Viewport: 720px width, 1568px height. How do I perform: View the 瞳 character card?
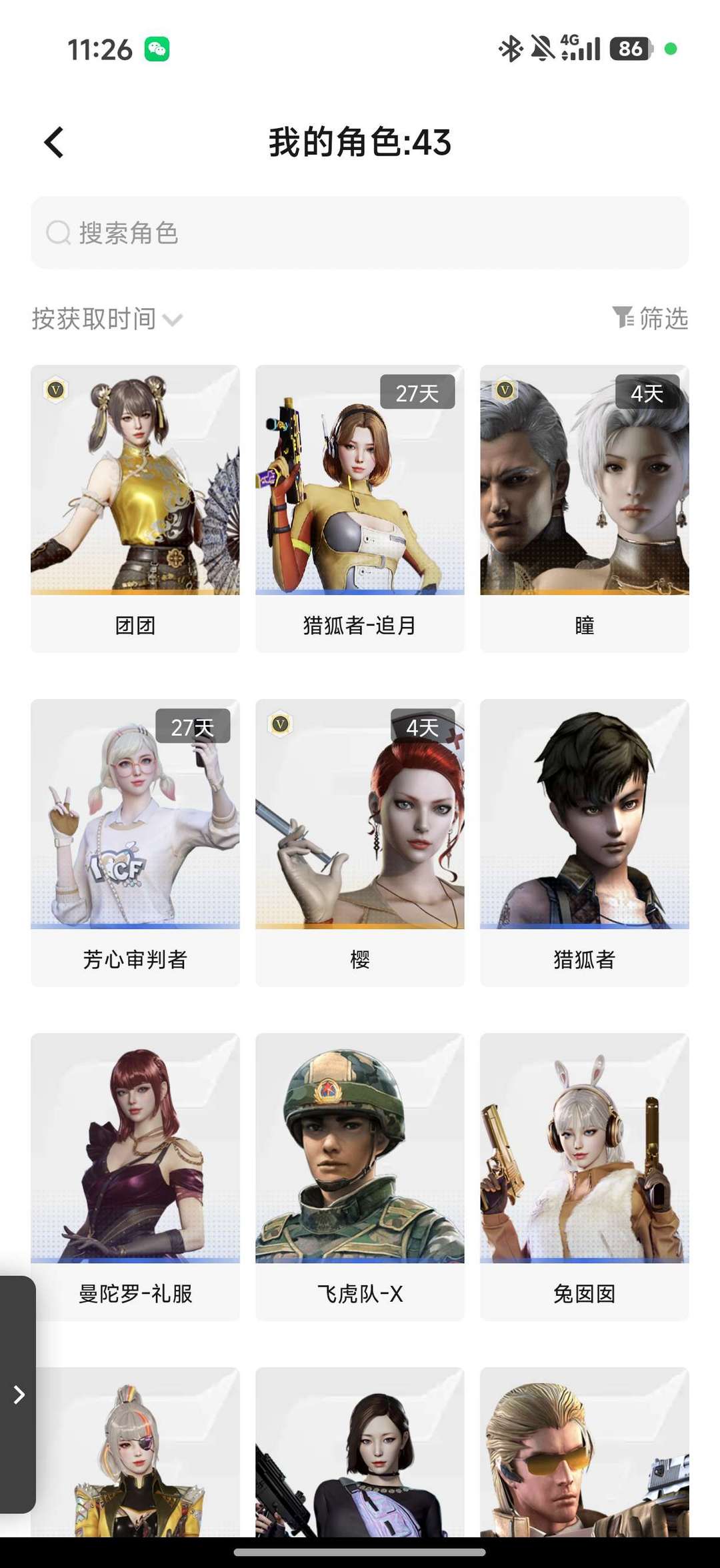[584, 508]
